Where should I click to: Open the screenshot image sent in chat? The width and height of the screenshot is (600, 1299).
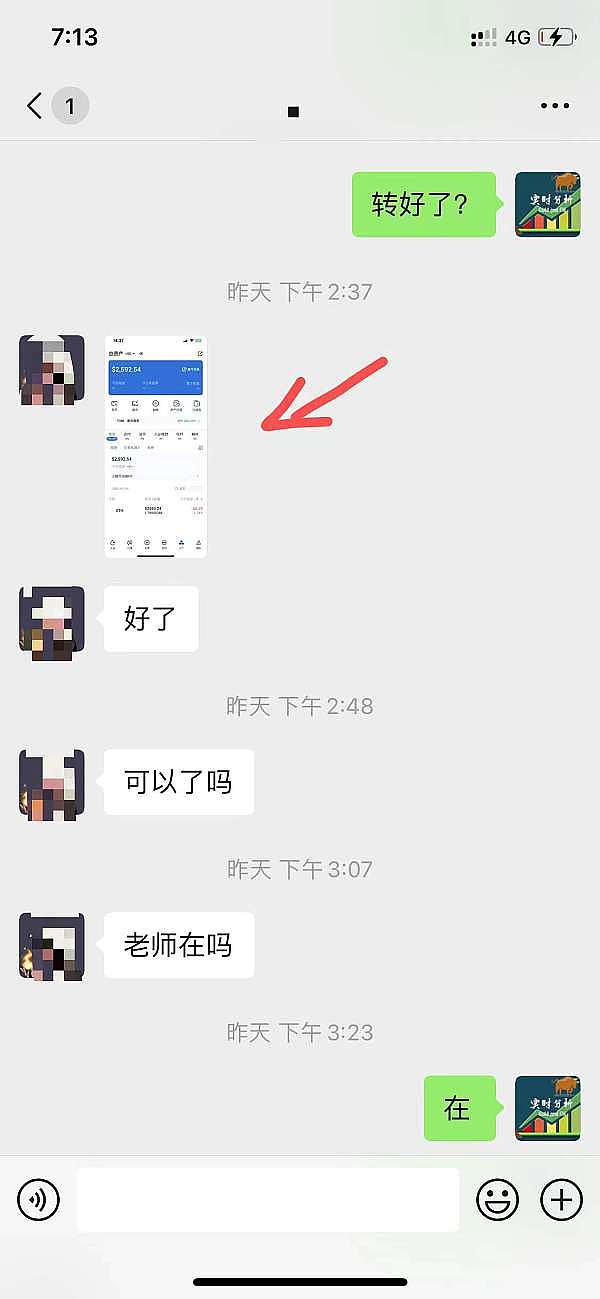[156, 446]
